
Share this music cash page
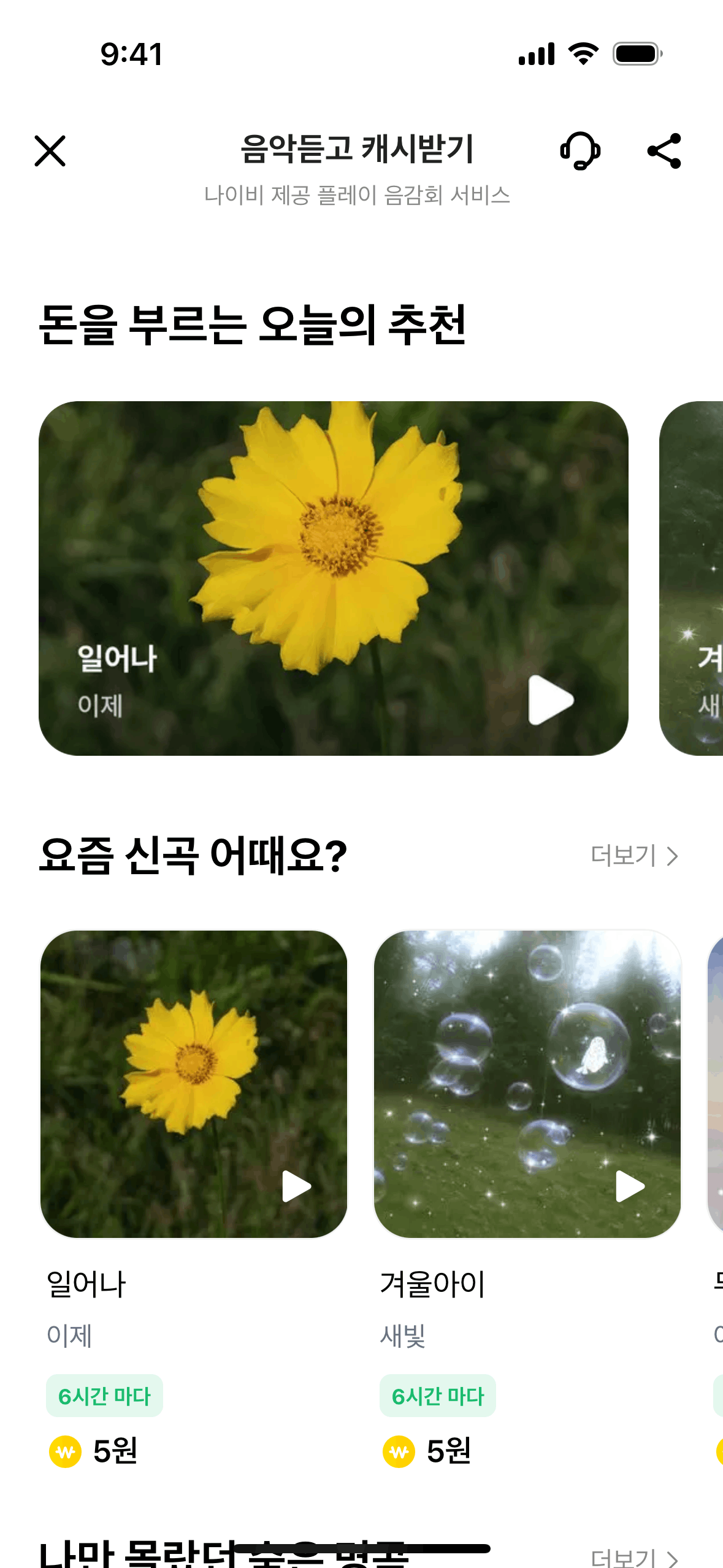coord(664,151)
